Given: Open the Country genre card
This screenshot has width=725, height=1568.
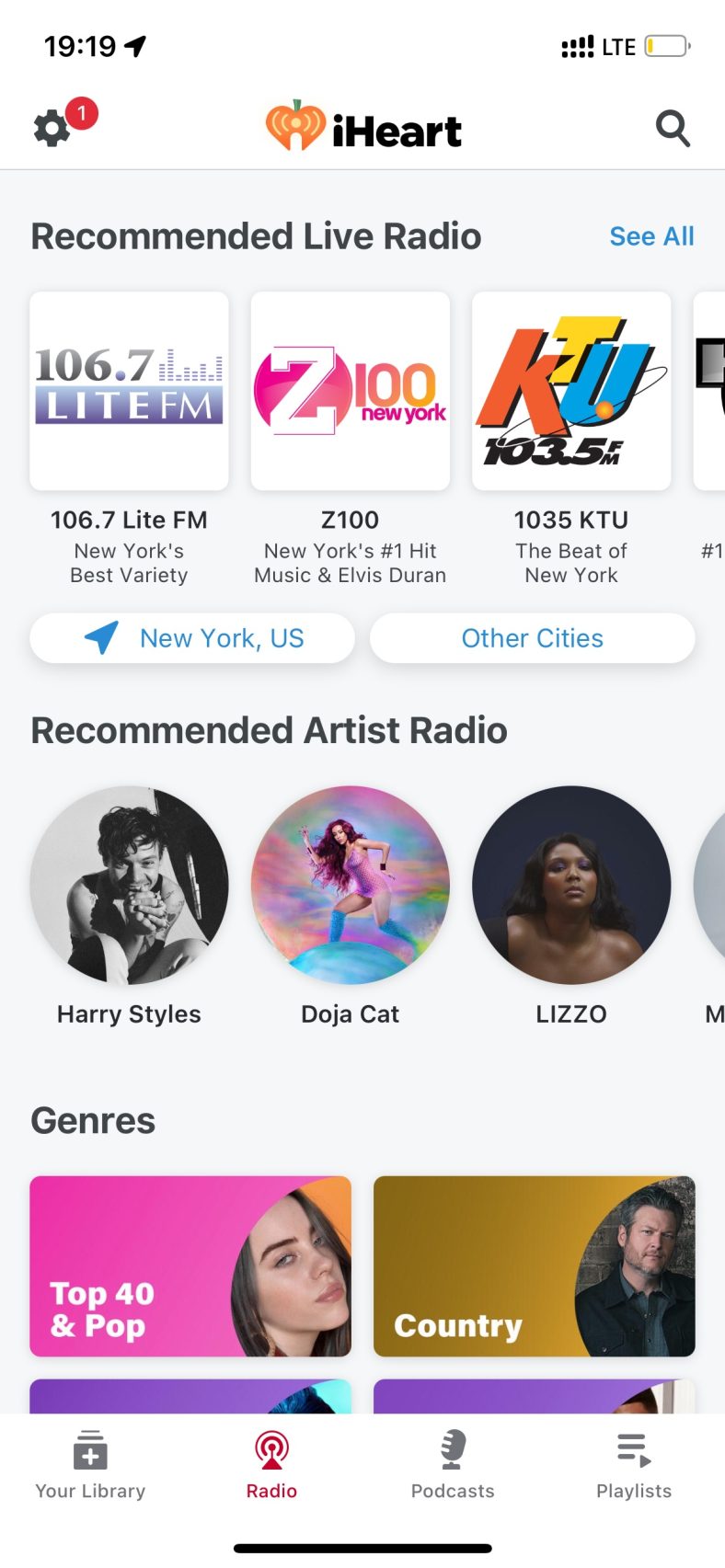Looking at the screenshot, I should coord(534,1266).
